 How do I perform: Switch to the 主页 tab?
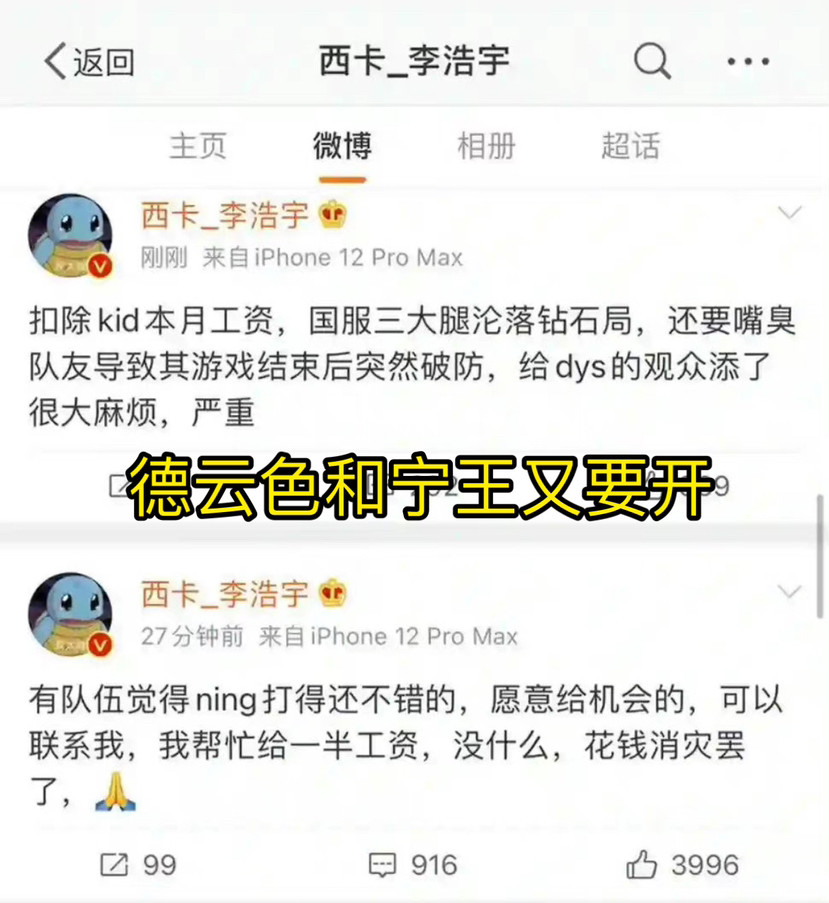click(198, 147)
